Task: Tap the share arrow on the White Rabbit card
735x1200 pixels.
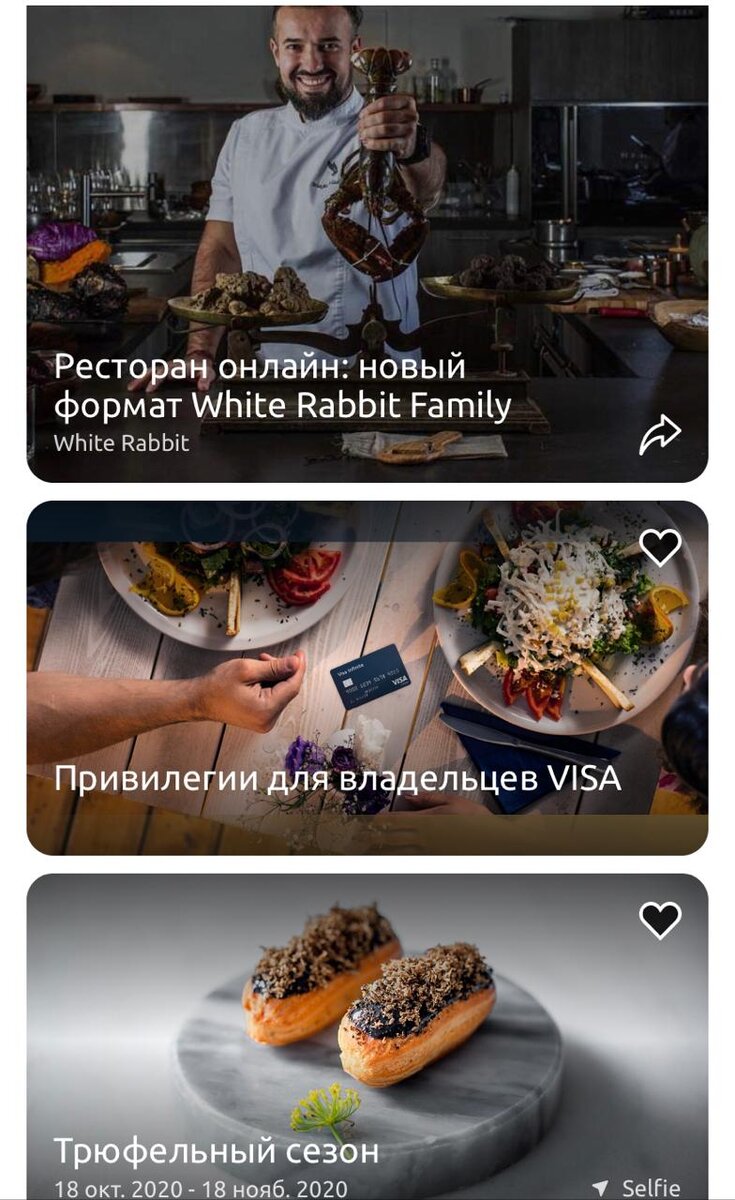Action: 661,432
